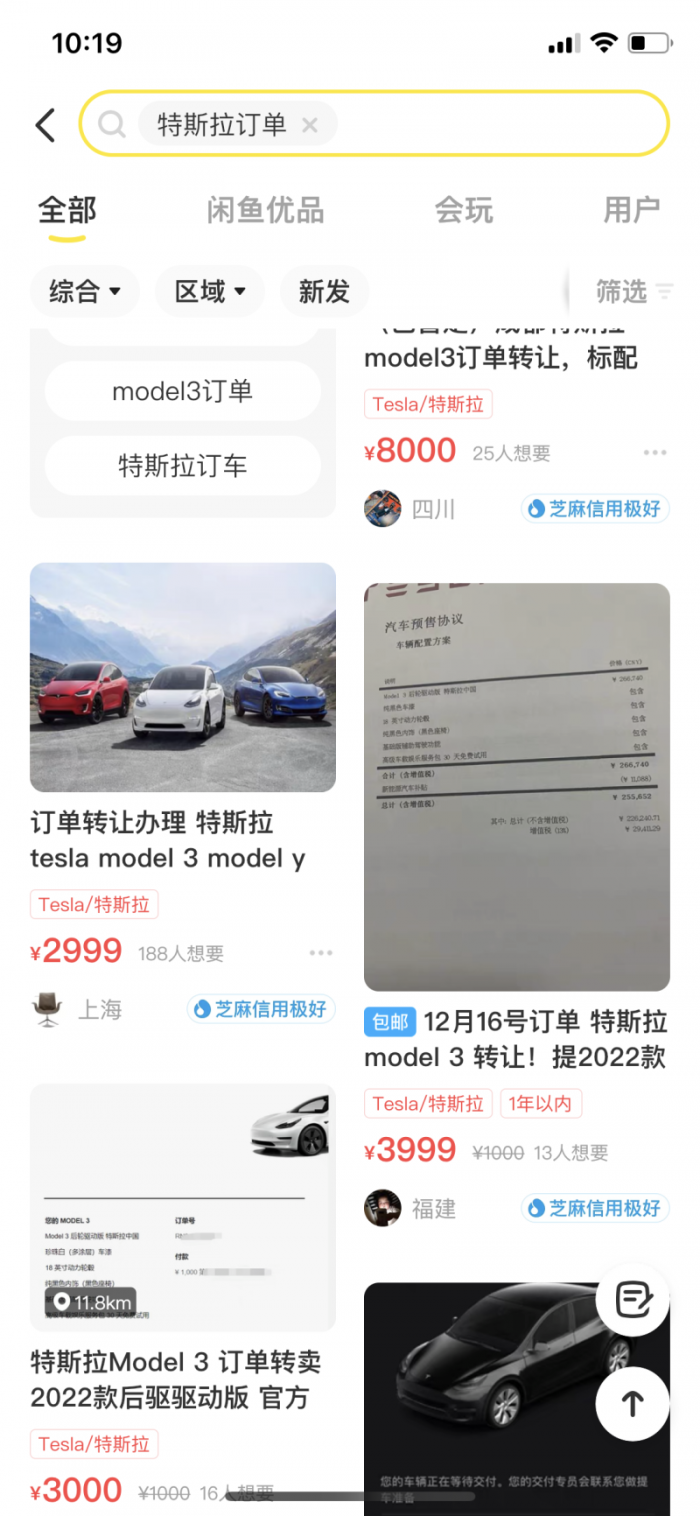Image resolution: width=700 pixels, height=1516 pixels.
Task: Switch to the 闲鱼优品 tab
Action: pyautogui.click(x=265, y=211)
